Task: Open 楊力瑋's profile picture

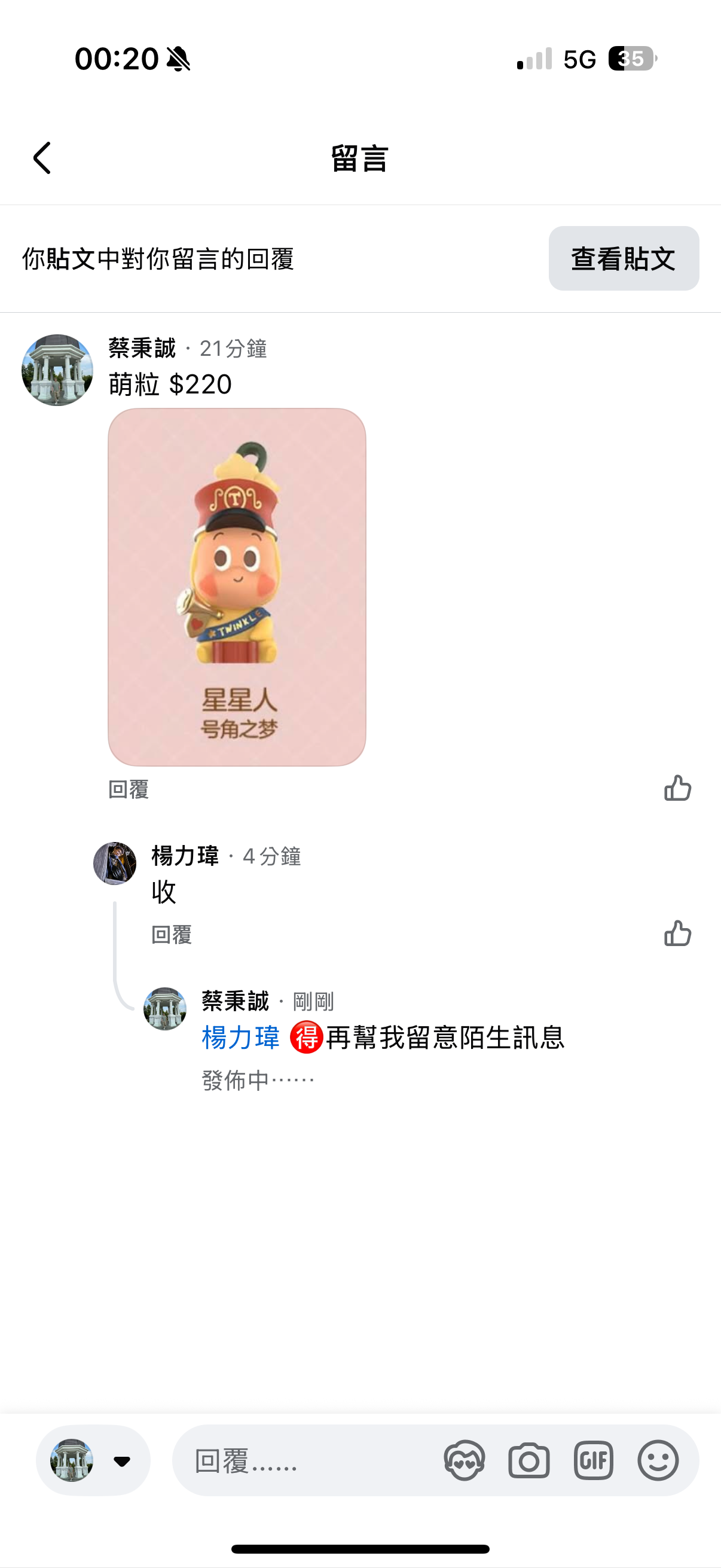Action: pyautogui.click(x=114, y=863)
